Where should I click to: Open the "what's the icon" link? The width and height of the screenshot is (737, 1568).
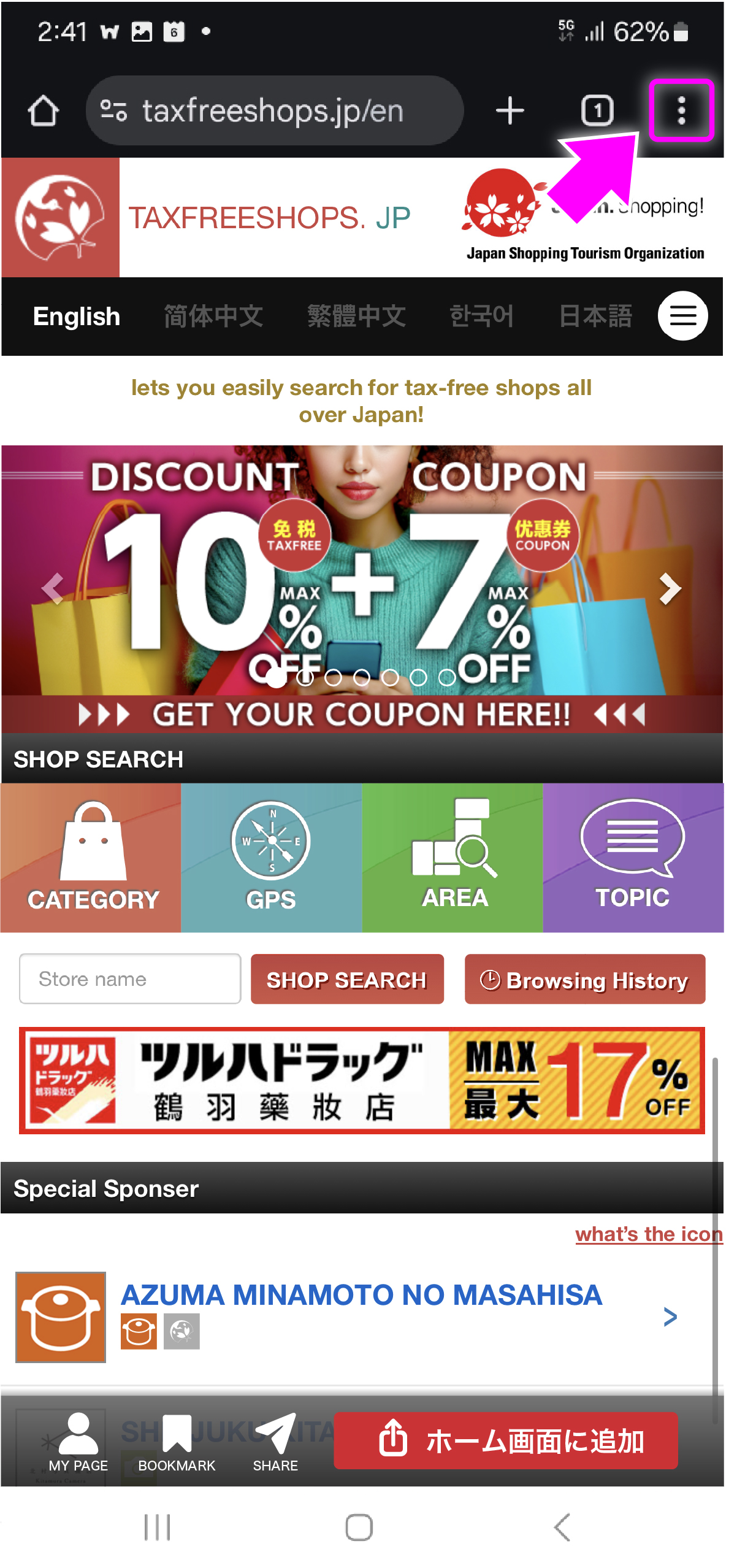click(648, 1234)
